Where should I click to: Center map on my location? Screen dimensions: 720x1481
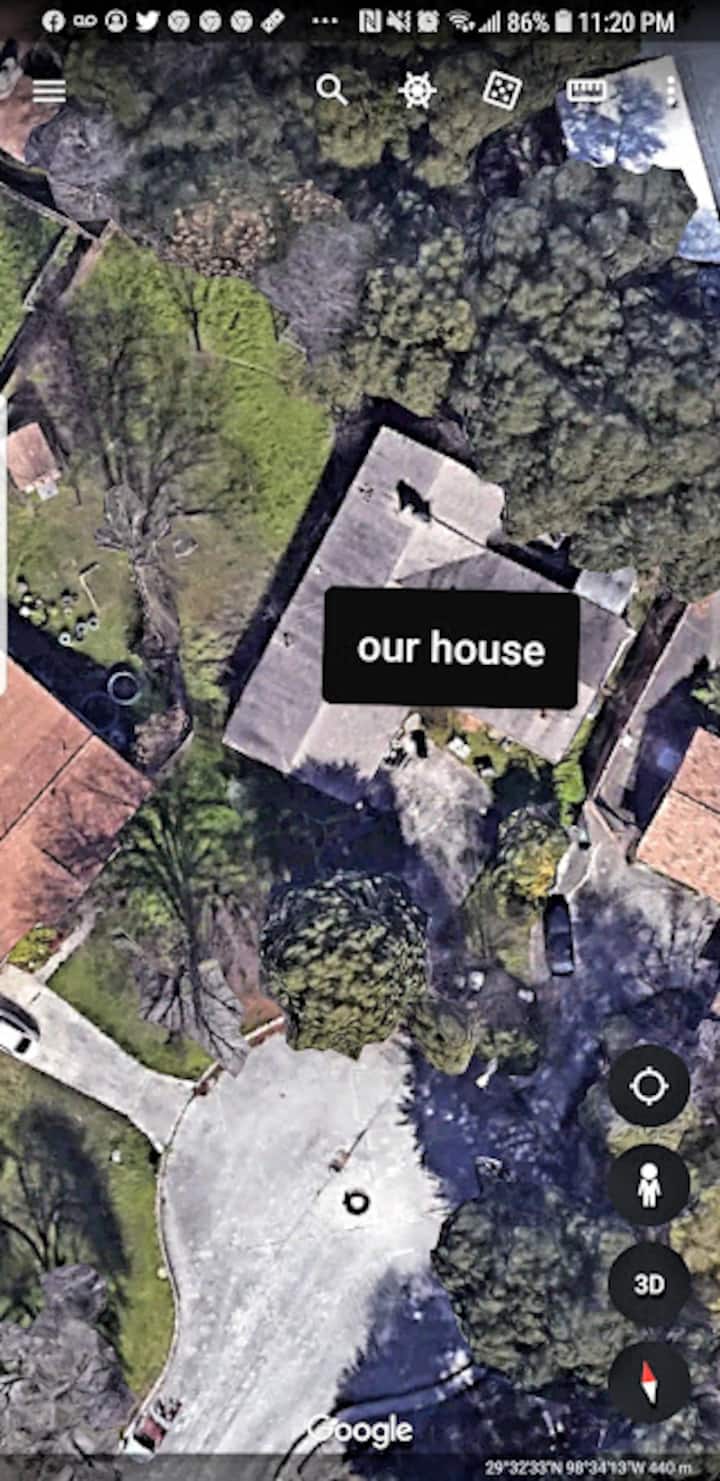(x=649, y=1085)
